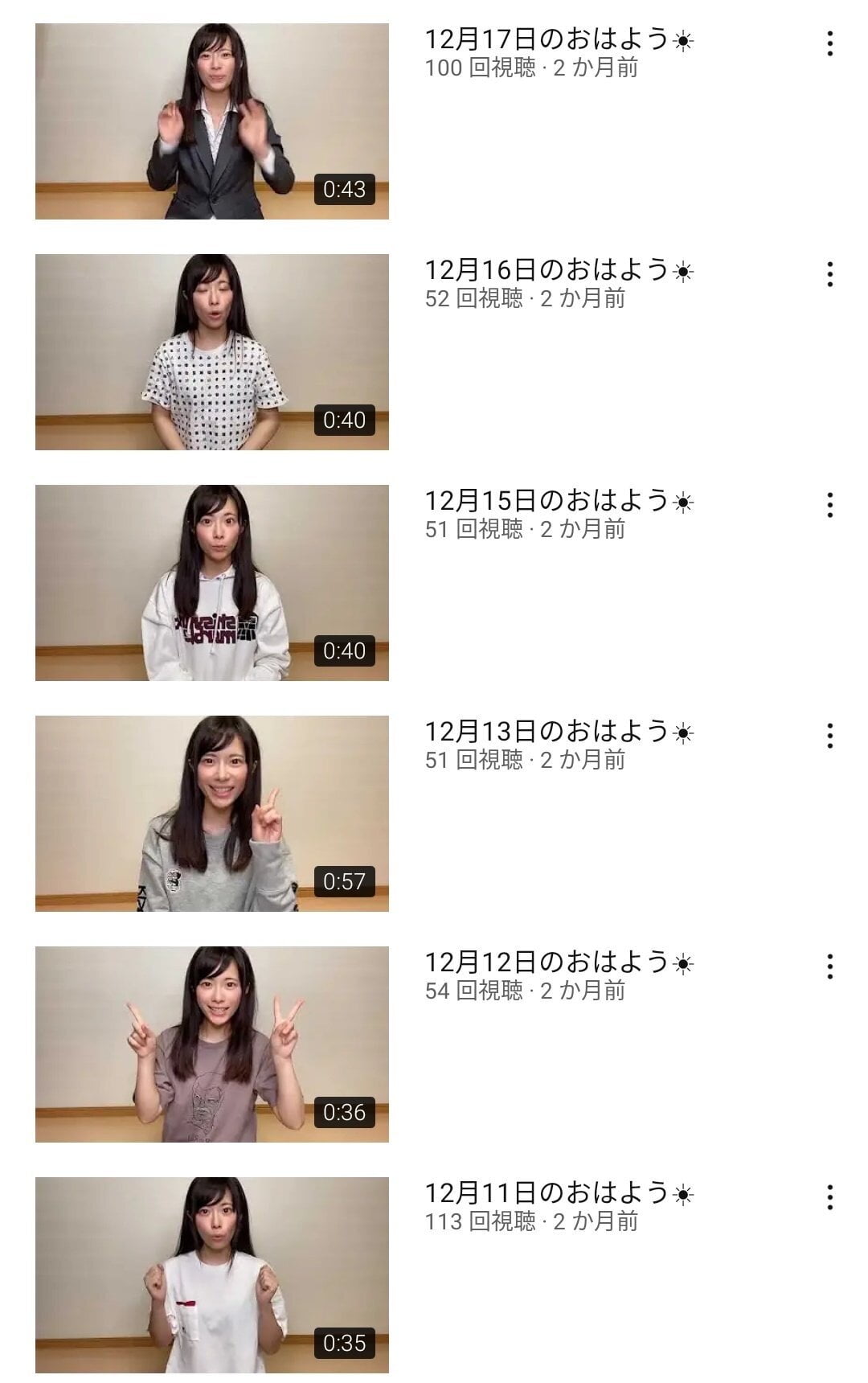Viewport: 868px width, 1383px height.
Task: Play the 12月13日のおはよう video thumbnail
Action: coord(211,813)
